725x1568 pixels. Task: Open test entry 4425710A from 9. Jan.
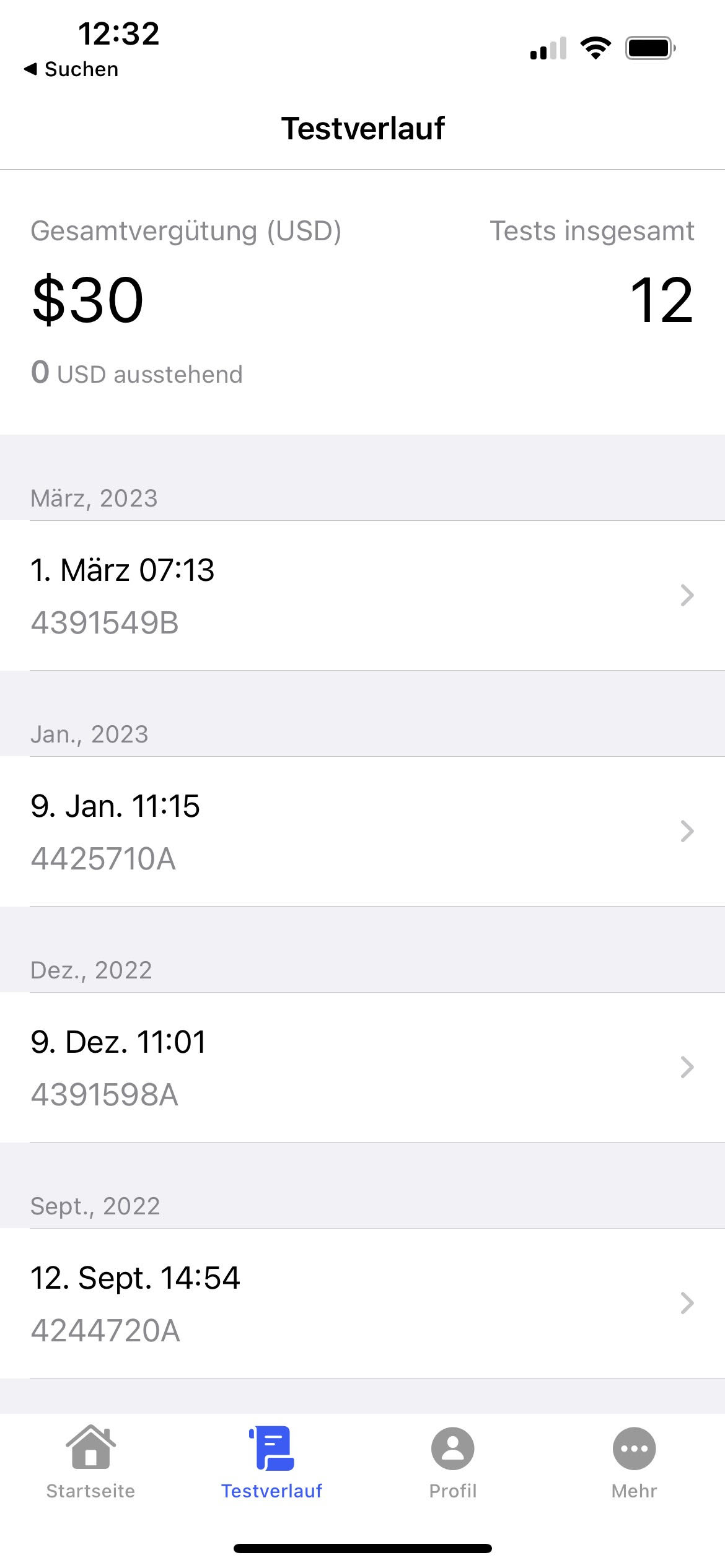362,831
